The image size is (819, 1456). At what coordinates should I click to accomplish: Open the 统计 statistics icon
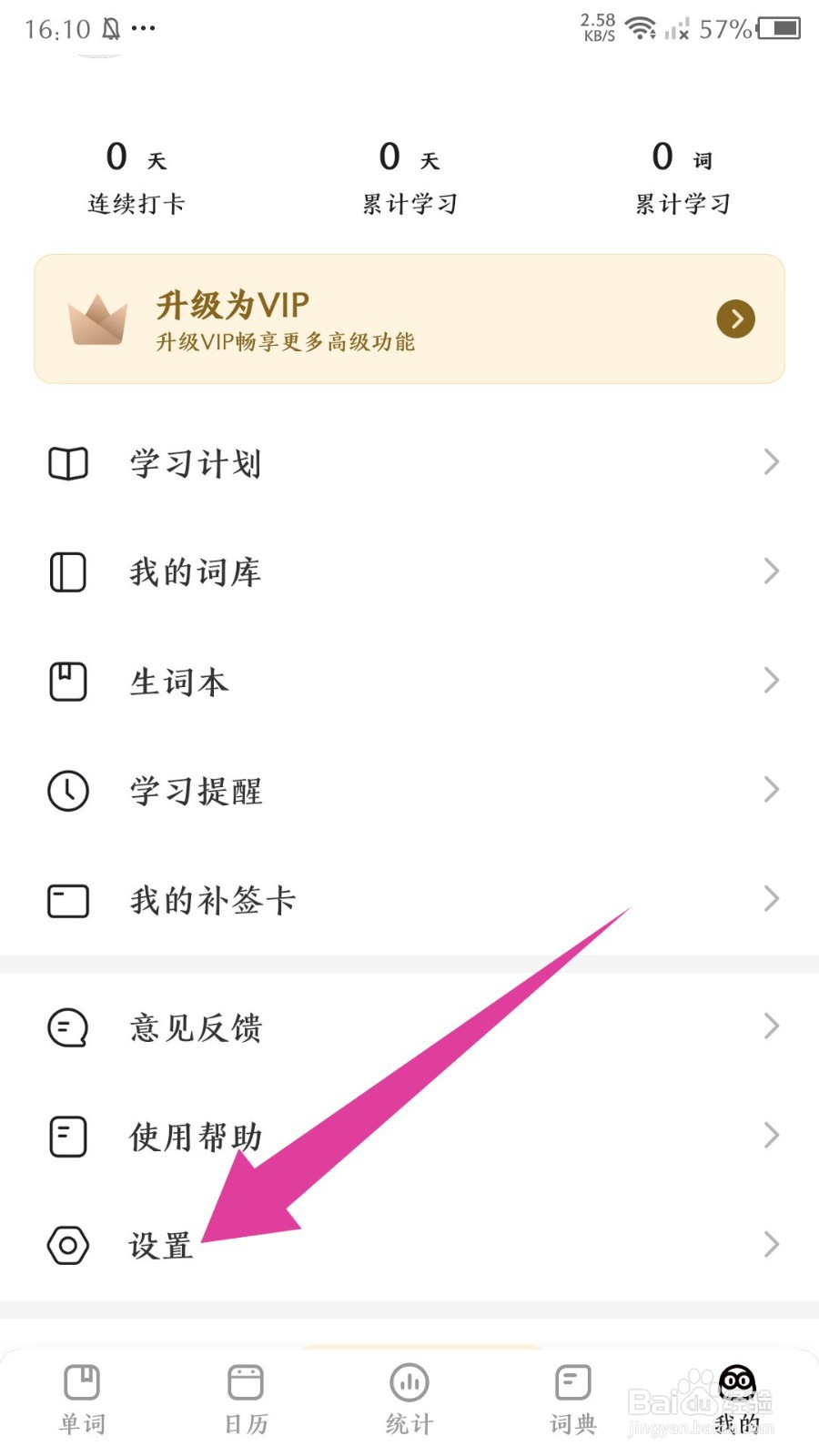[408, 1381]
